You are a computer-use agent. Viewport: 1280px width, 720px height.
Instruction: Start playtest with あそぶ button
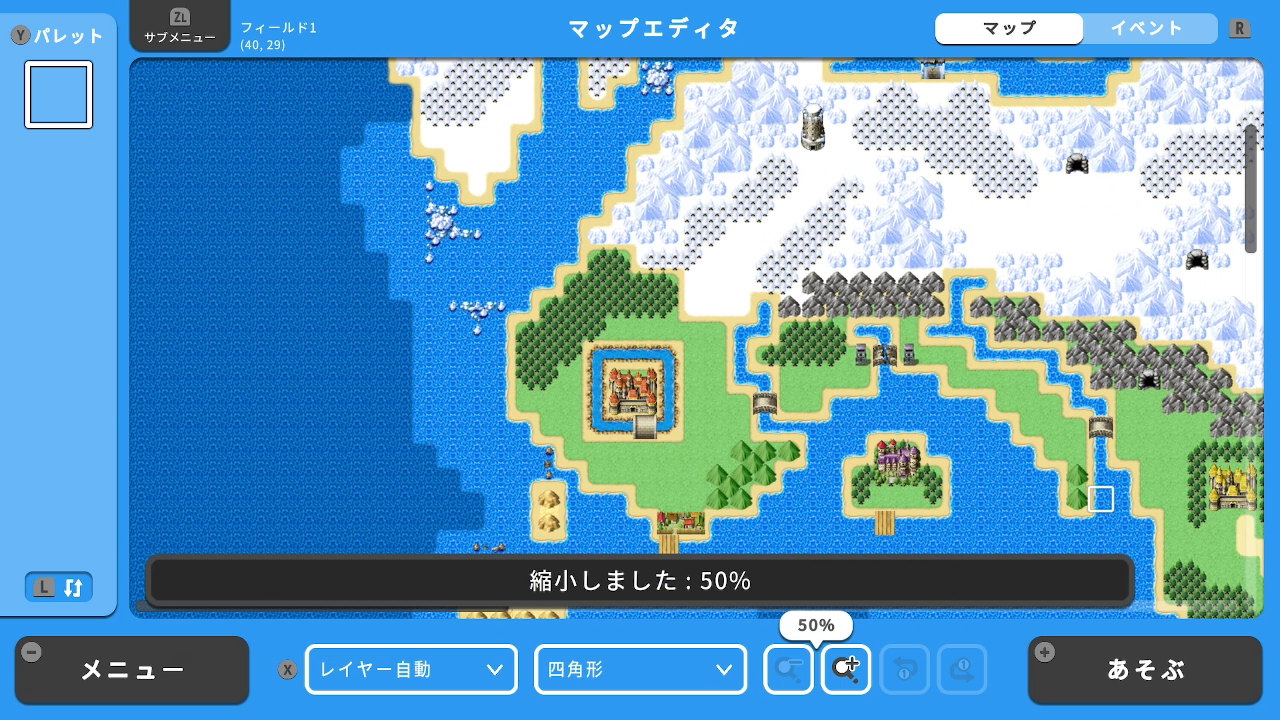1145,670
